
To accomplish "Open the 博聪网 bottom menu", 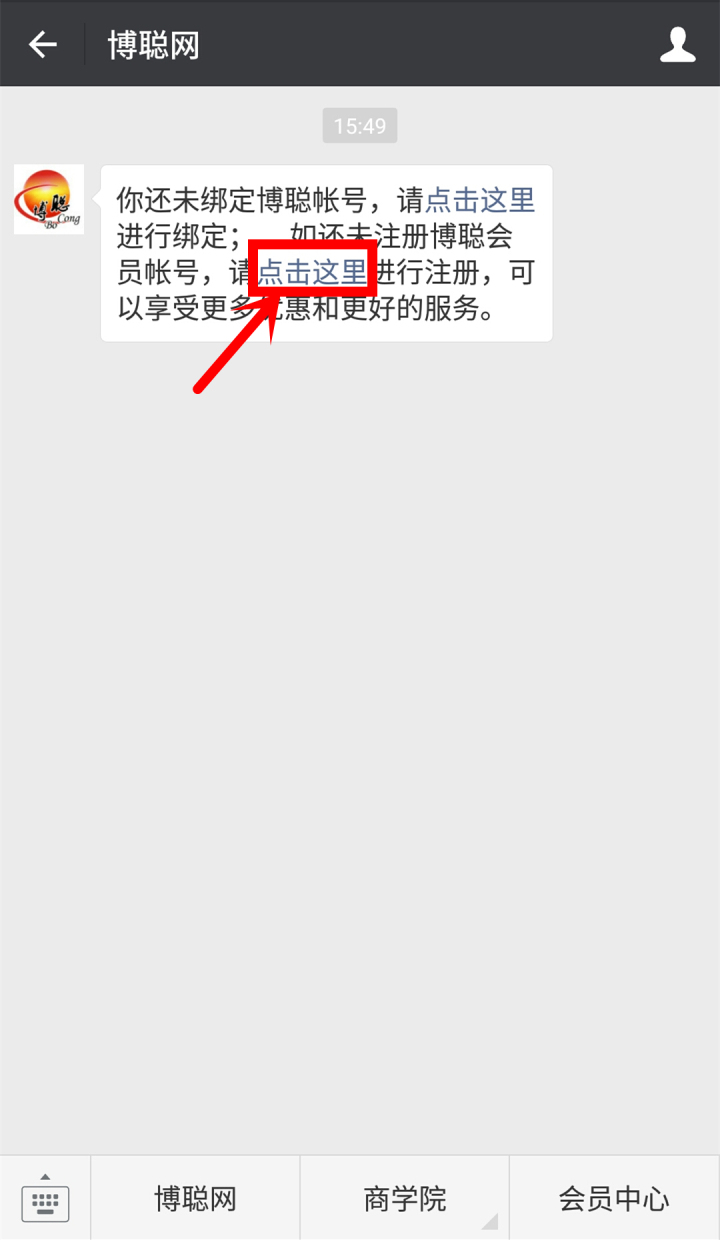I will click(195, 1198).
